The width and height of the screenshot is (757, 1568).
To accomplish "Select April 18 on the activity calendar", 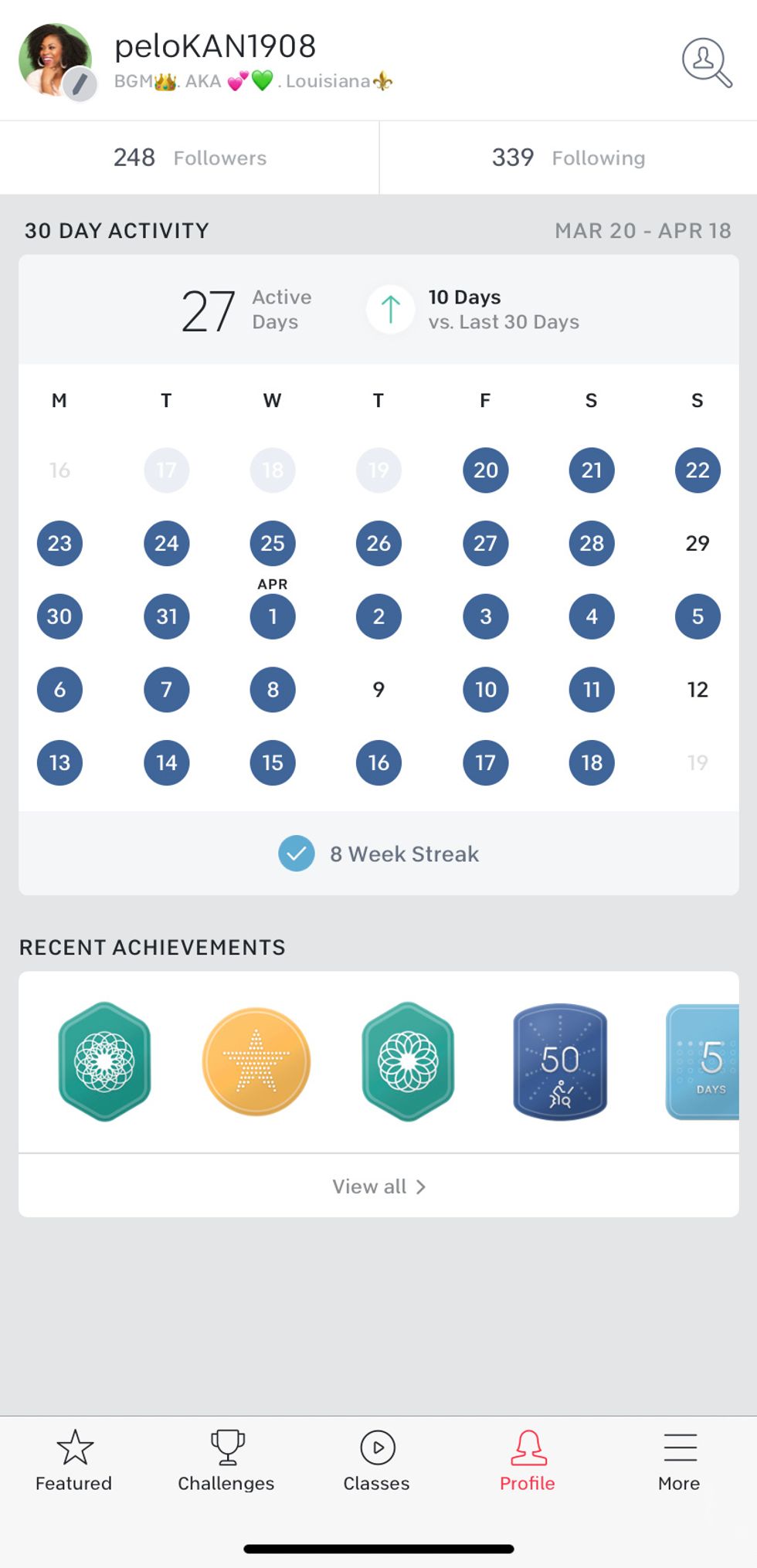I will 591,762.
